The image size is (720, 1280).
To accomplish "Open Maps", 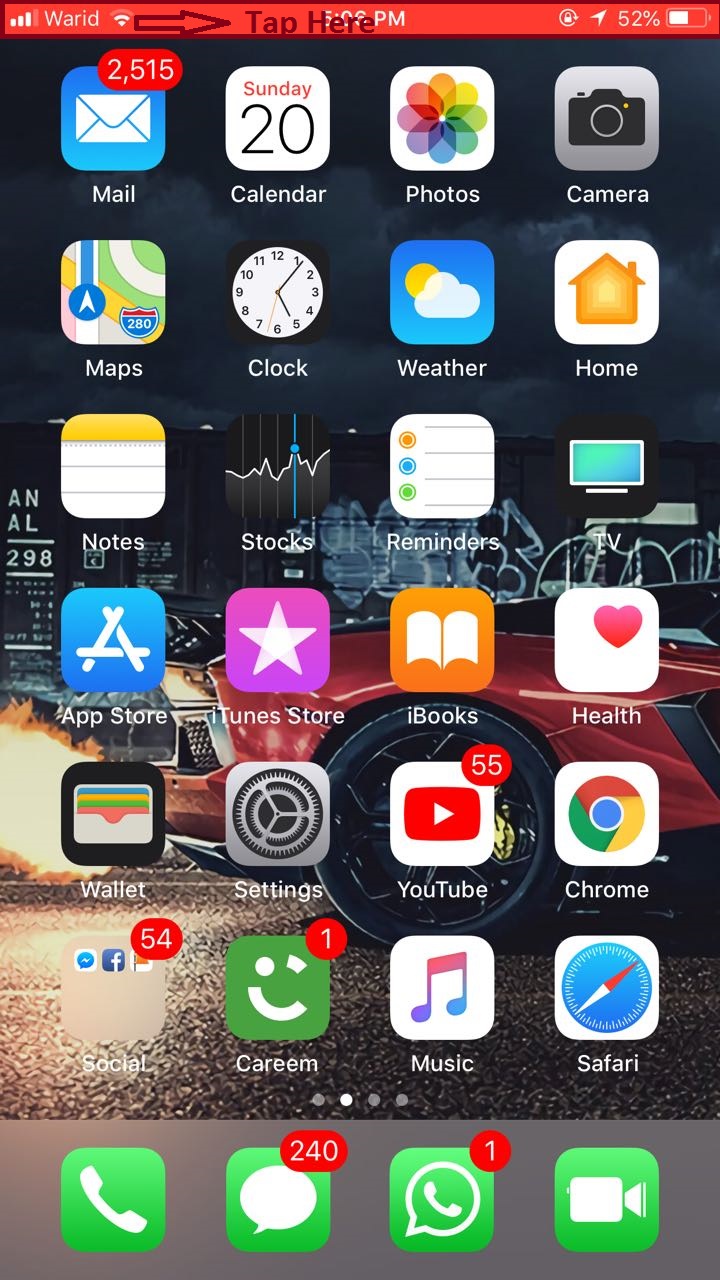I will [113, 293].
